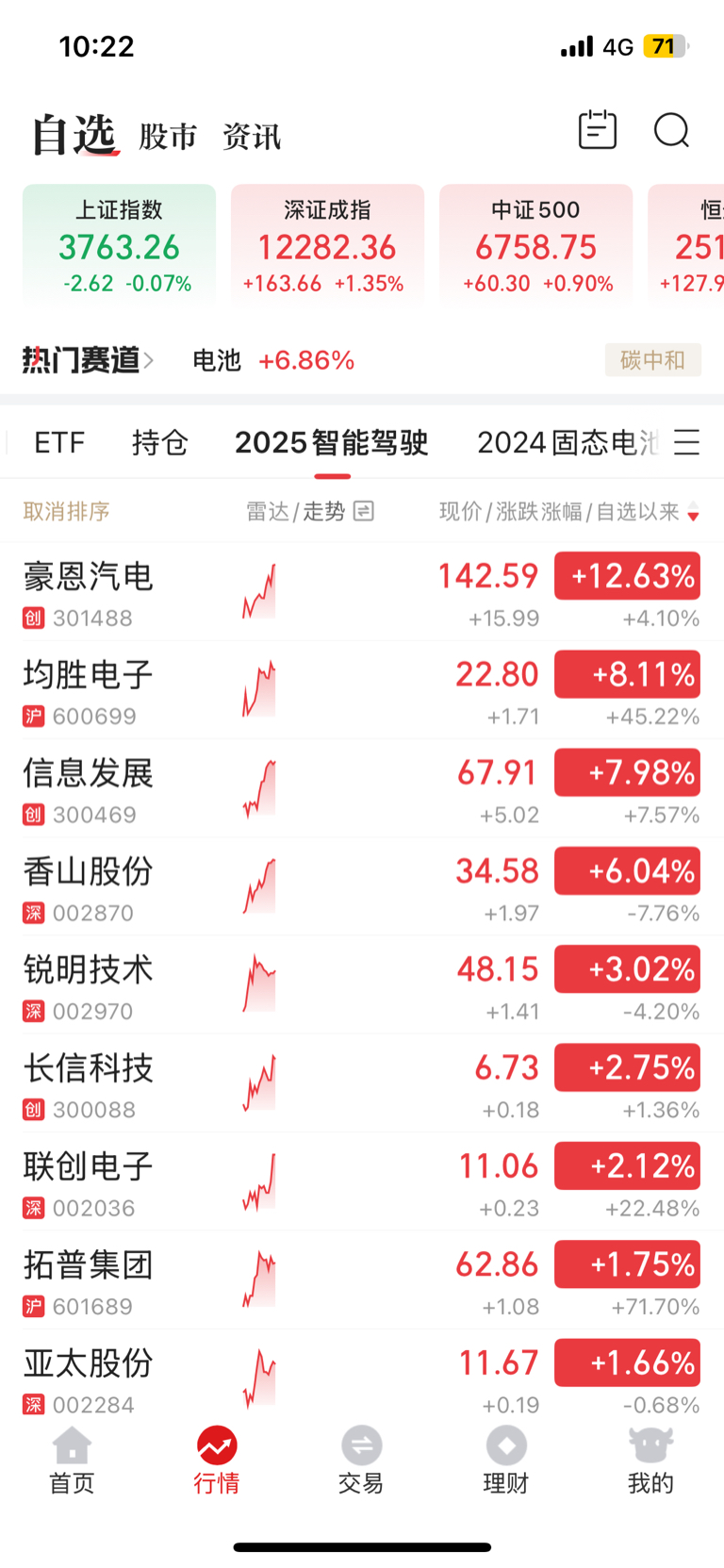The width and height of the screenshot is (724, 1568).
Task: Open the calendar notes icon
Action: point(598,130)
